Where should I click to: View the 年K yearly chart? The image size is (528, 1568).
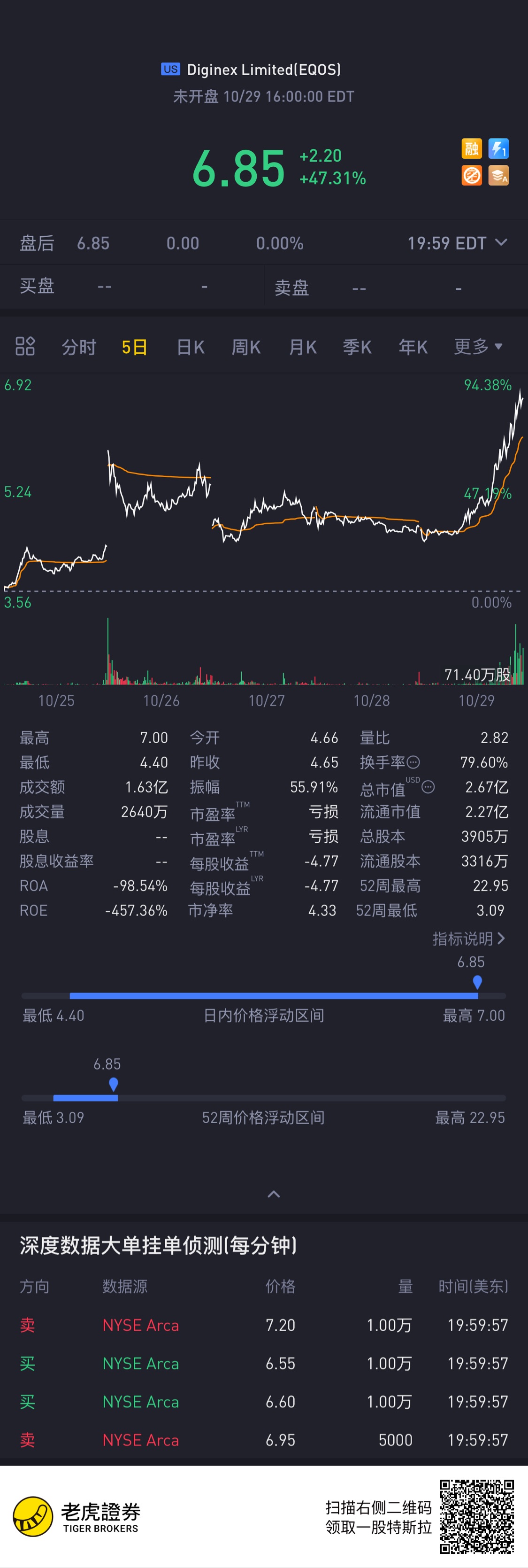(413, 347)
